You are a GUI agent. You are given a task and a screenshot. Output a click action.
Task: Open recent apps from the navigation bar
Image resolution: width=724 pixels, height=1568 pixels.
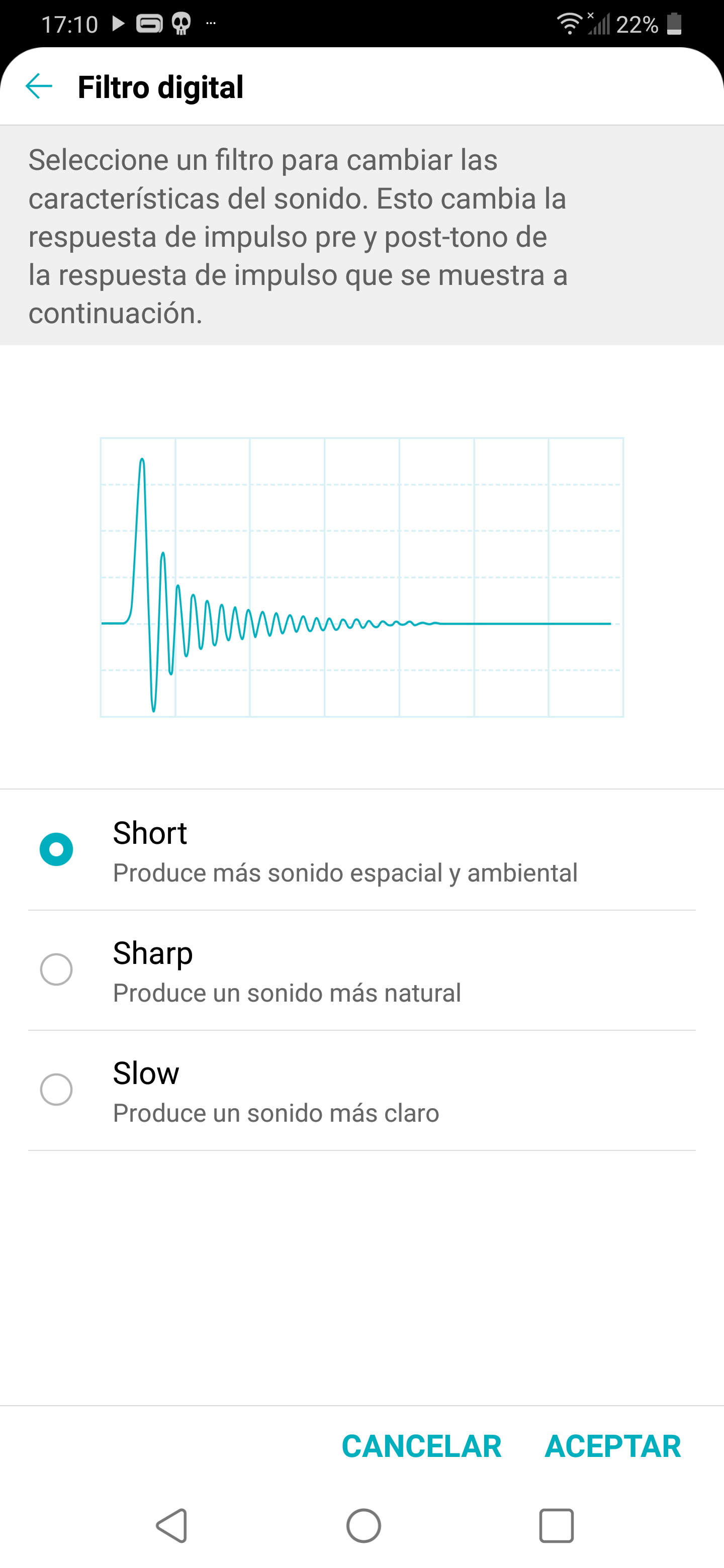(x=556, y=1525)
